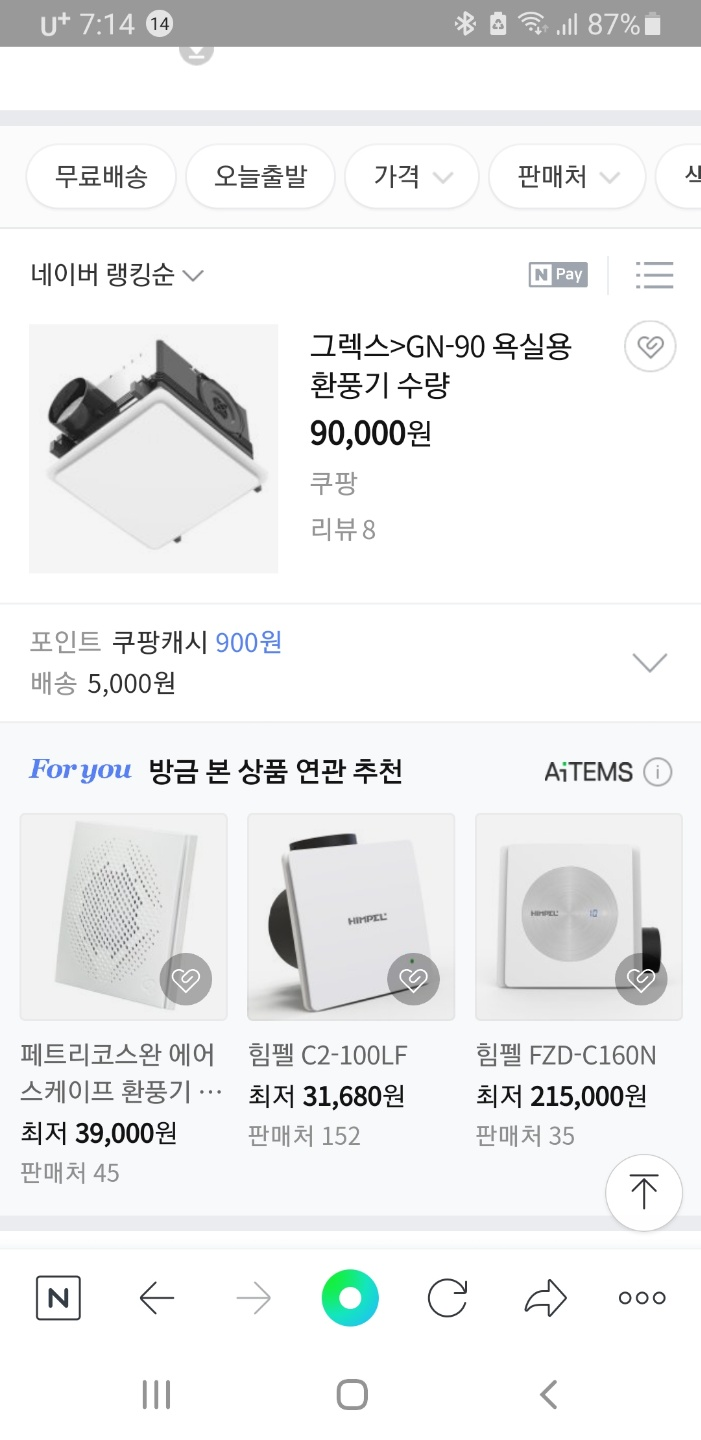This screenshot has width=701, height=1440.
Task: Add 그렉스 GN-90 환풍기 to wishlist
Action: coord(650,348)
